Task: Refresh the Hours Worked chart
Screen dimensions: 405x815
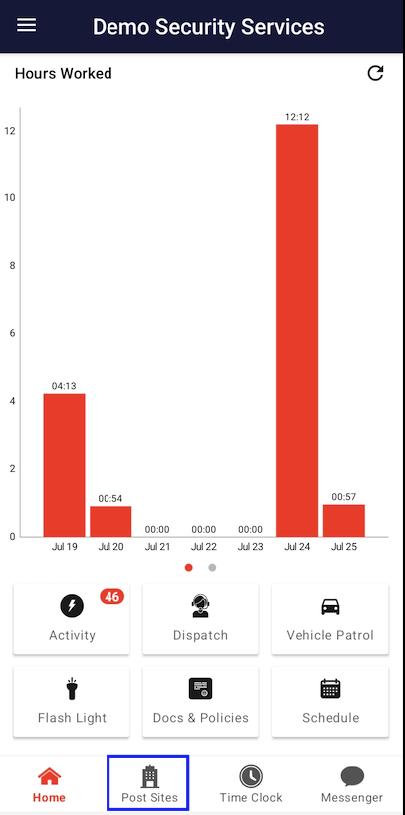Action: 375,73
